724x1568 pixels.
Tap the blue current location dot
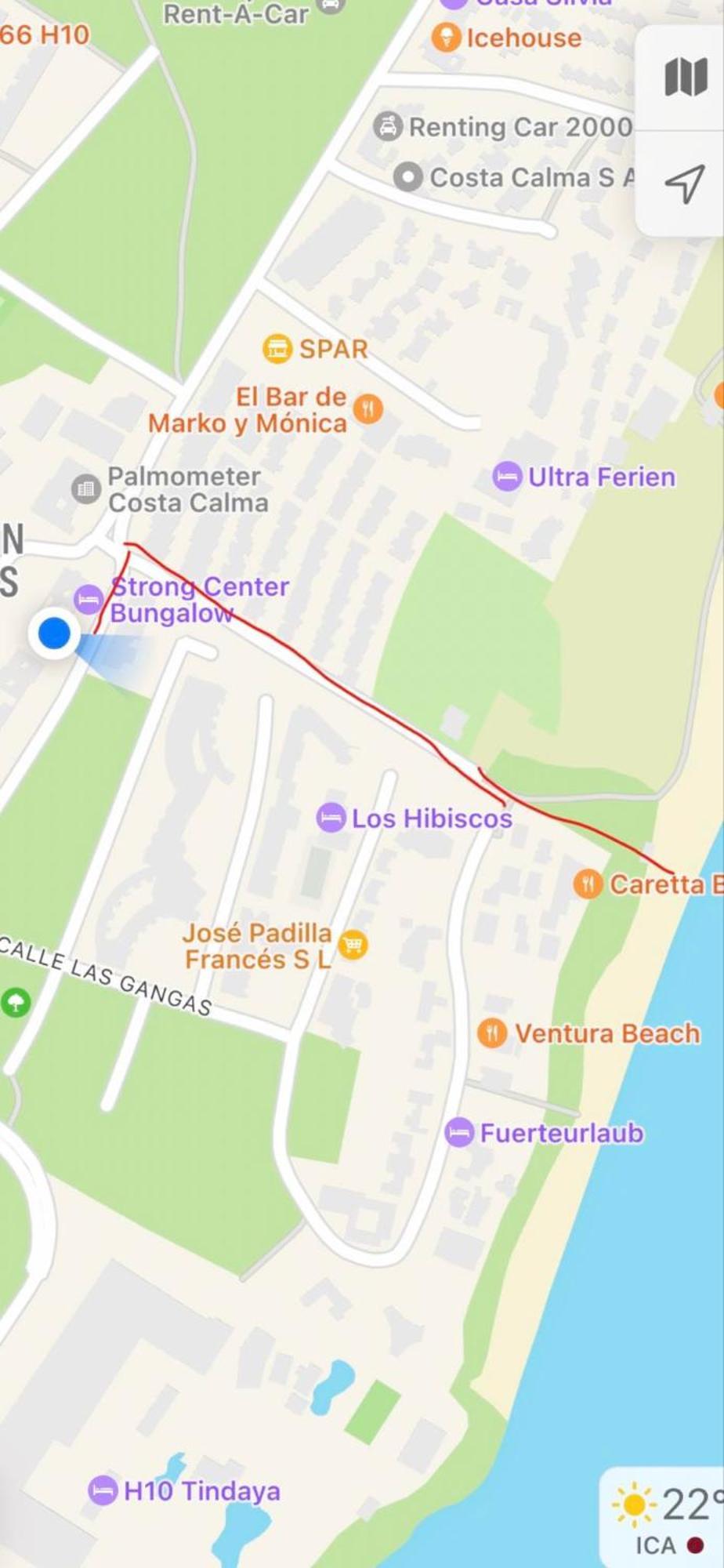pyautogui.click(x=54, y=633)
